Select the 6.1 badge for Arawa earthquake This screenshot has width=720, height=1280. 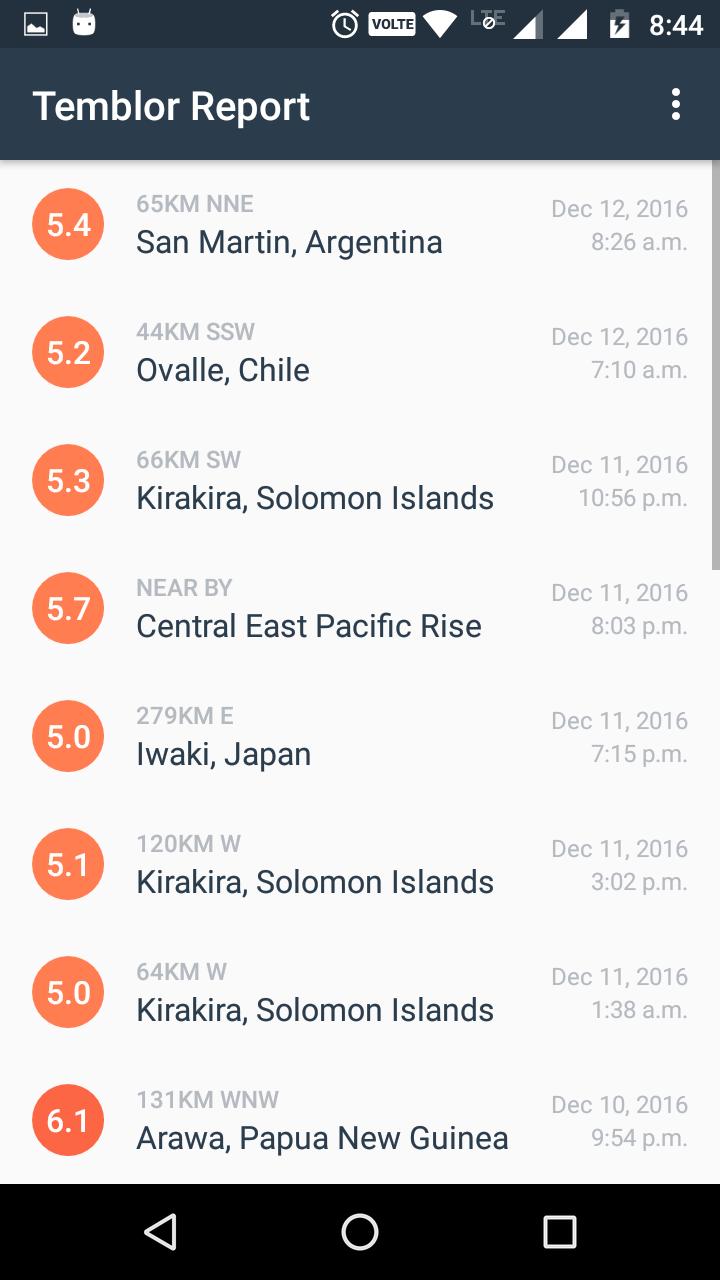click(x=68, y=1120)
